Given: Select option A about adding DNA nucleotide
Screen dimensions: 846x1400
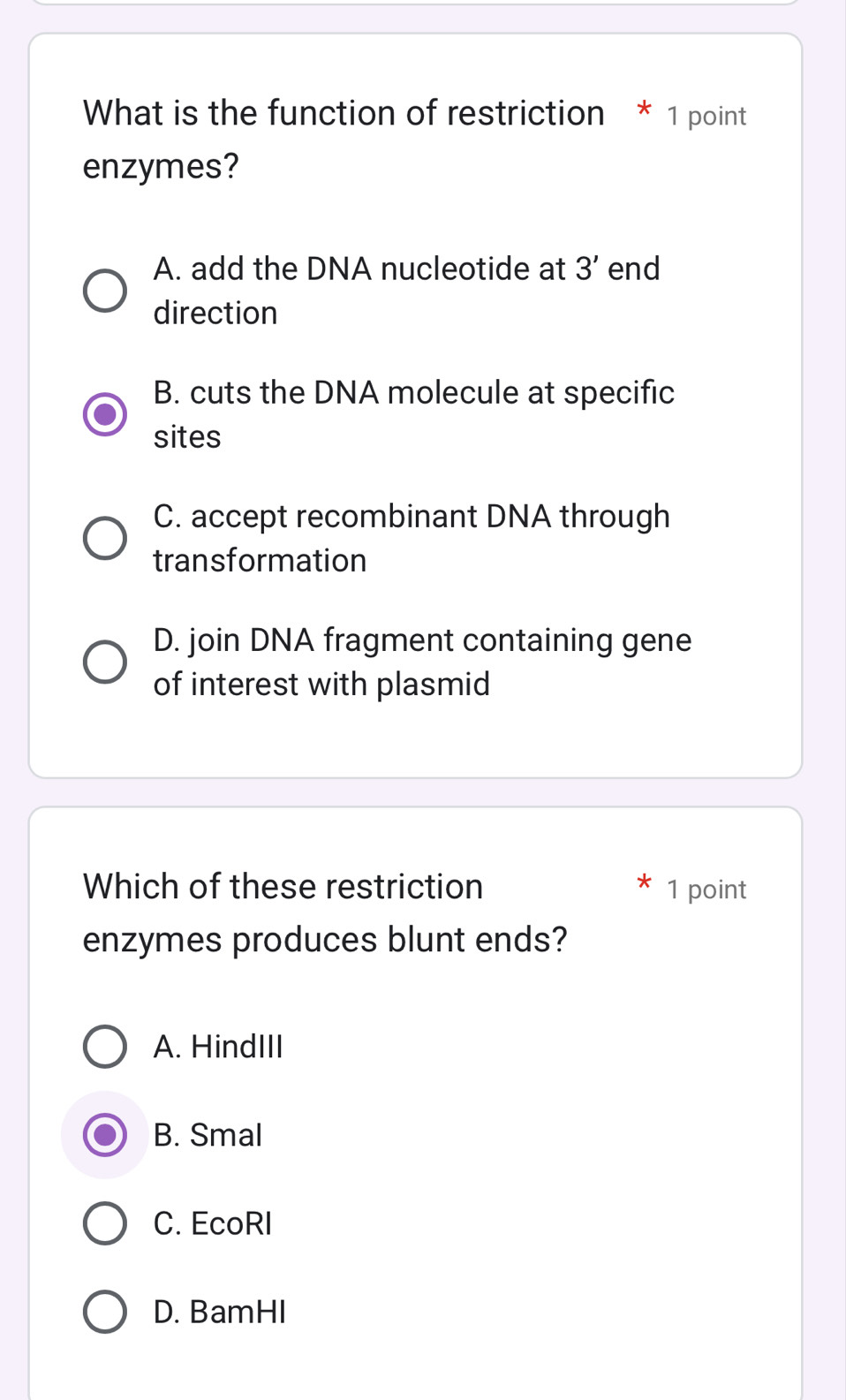Looking at the screenshot, I should (x=104, y=290).
